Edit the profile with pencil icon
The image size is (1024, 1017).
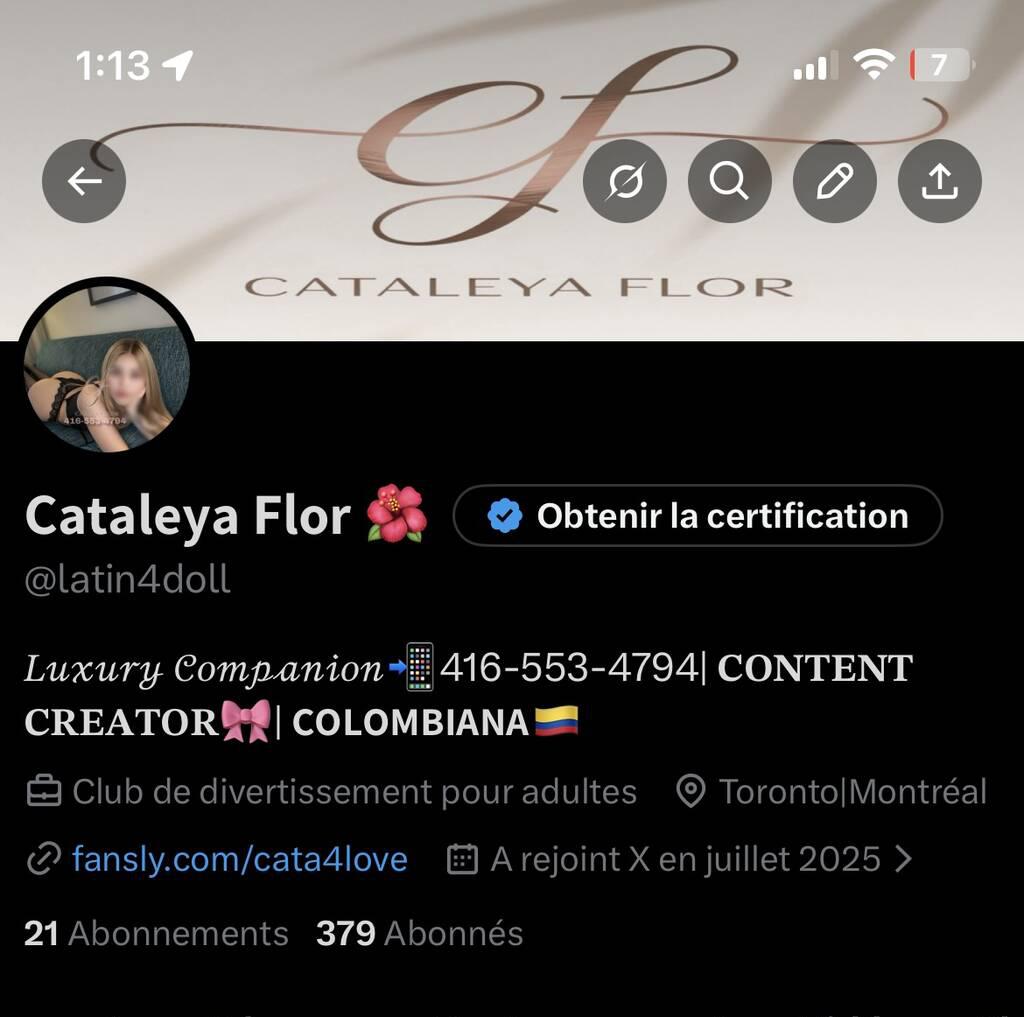click(x=834, y=181)
